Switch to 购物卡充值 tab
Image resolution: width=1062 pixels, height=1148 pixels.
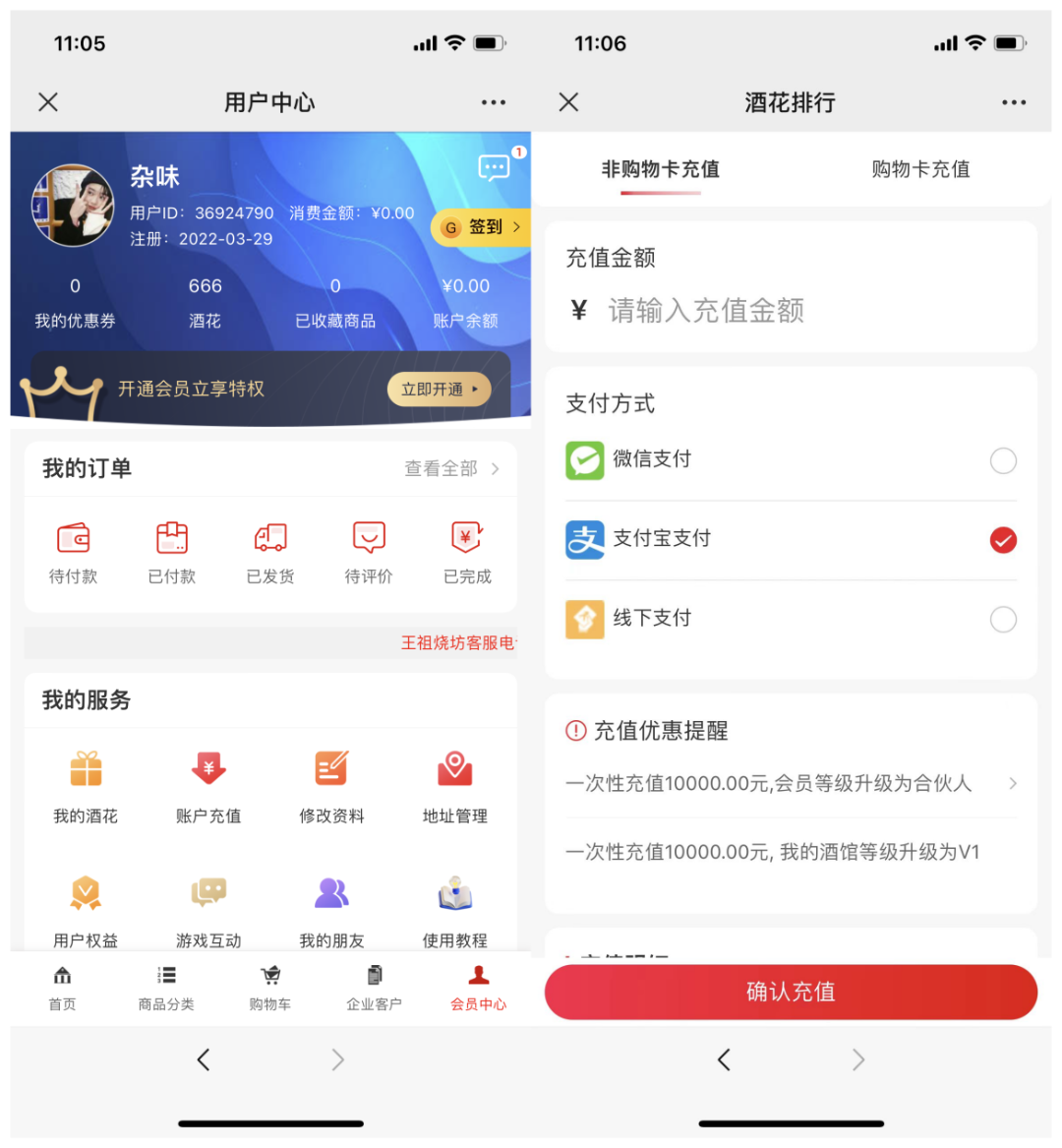pos(920,169)
